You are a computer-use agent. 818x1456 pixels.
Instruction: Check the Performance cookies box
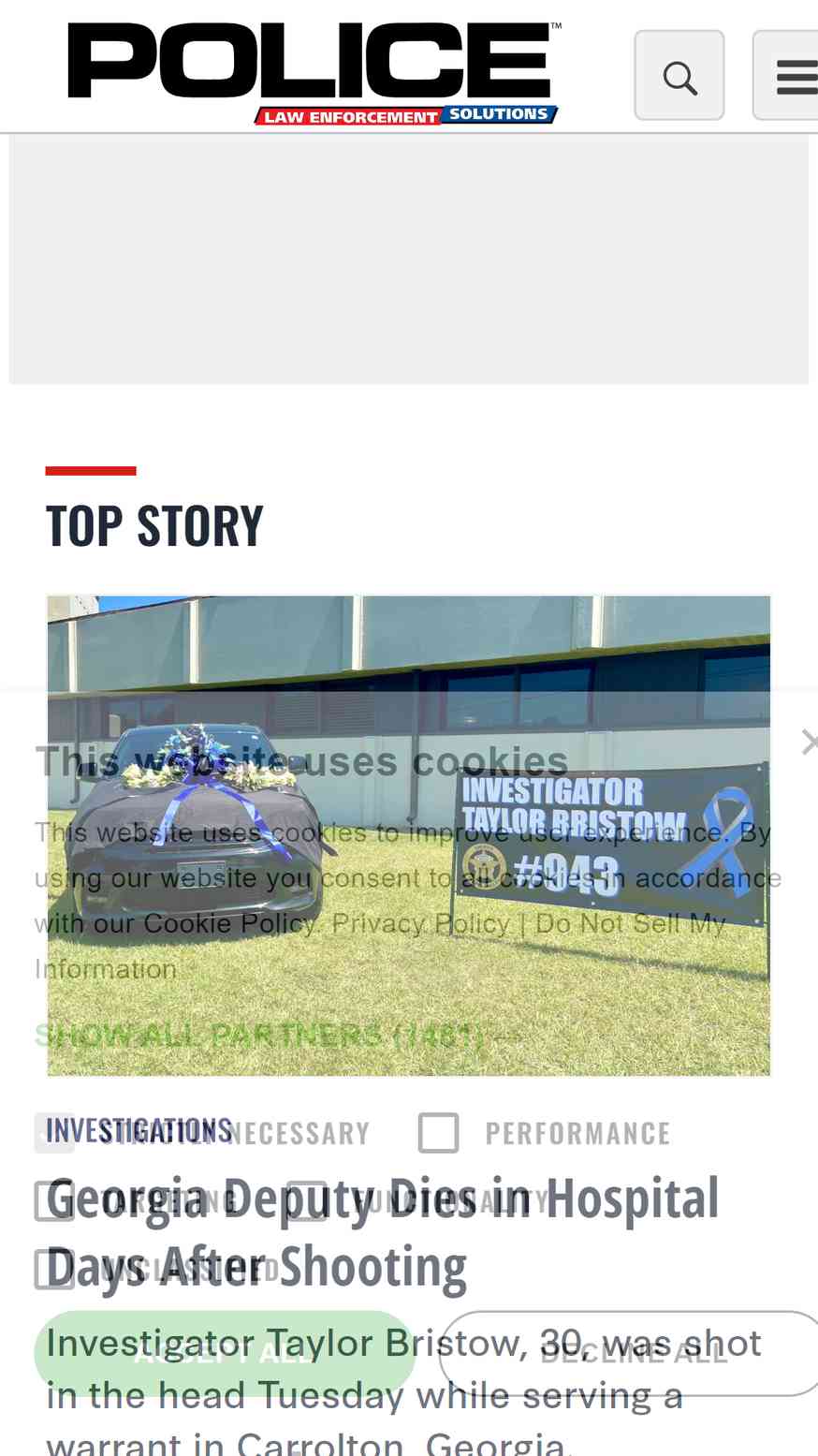[x=438, y=1133]
